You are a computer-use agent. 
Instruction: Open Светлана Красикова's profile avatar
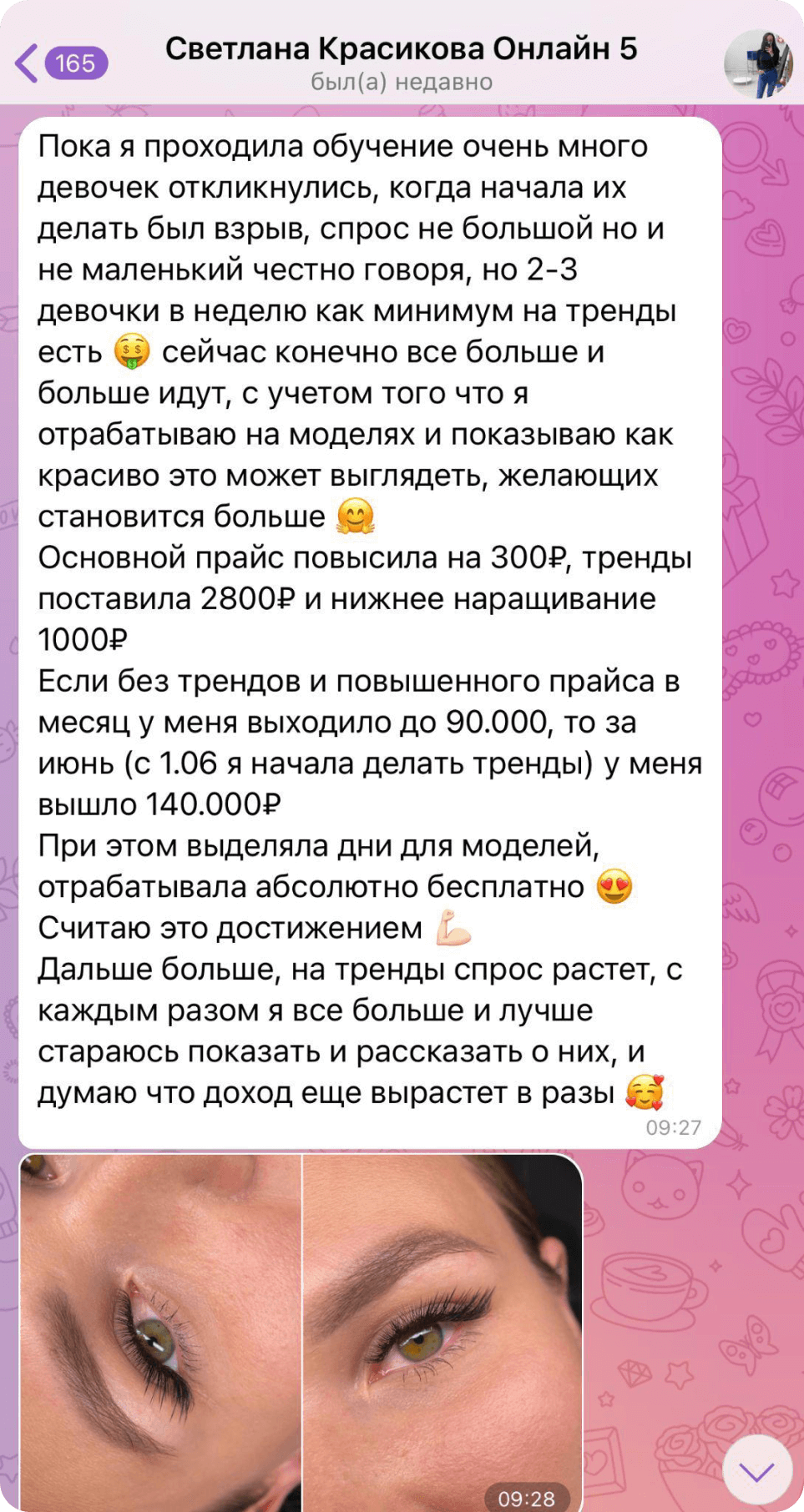[757, 63]
